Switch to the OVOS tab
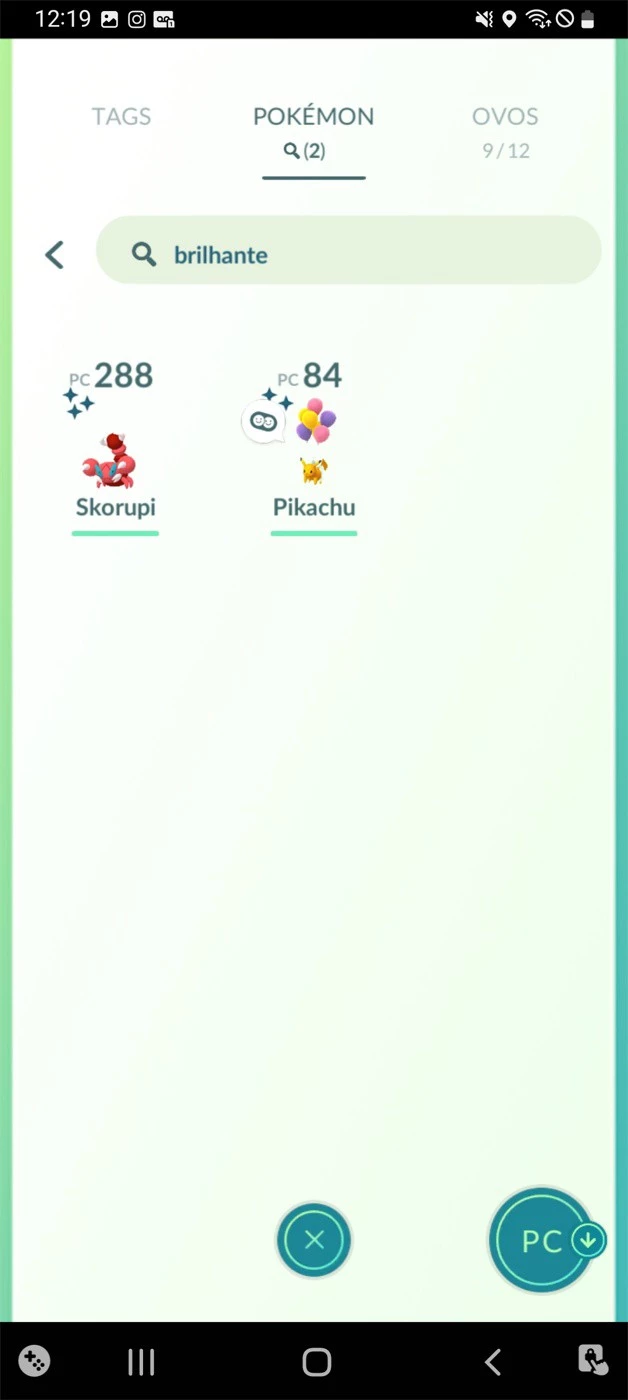 click(505, 129)
